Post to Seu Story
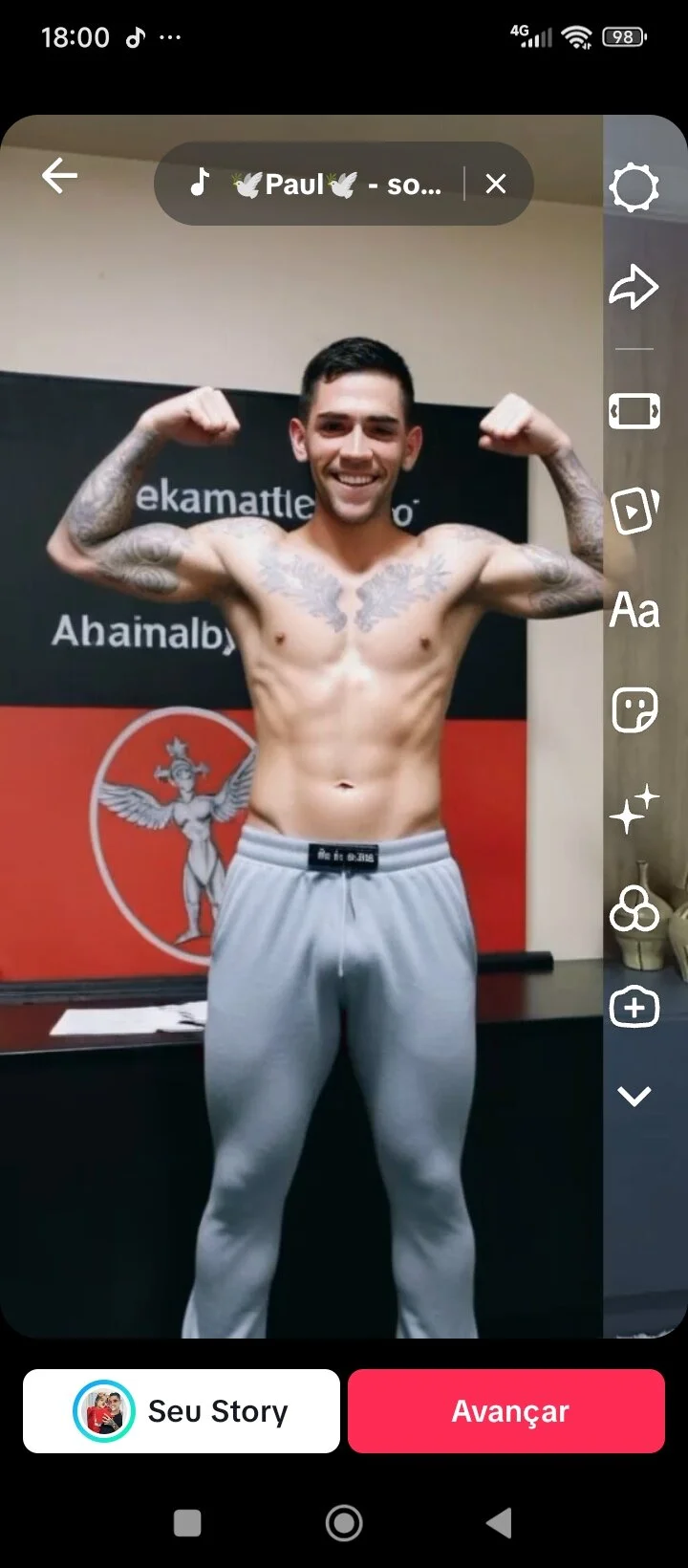This screenshot has width=688, height=1568. 182,1411
